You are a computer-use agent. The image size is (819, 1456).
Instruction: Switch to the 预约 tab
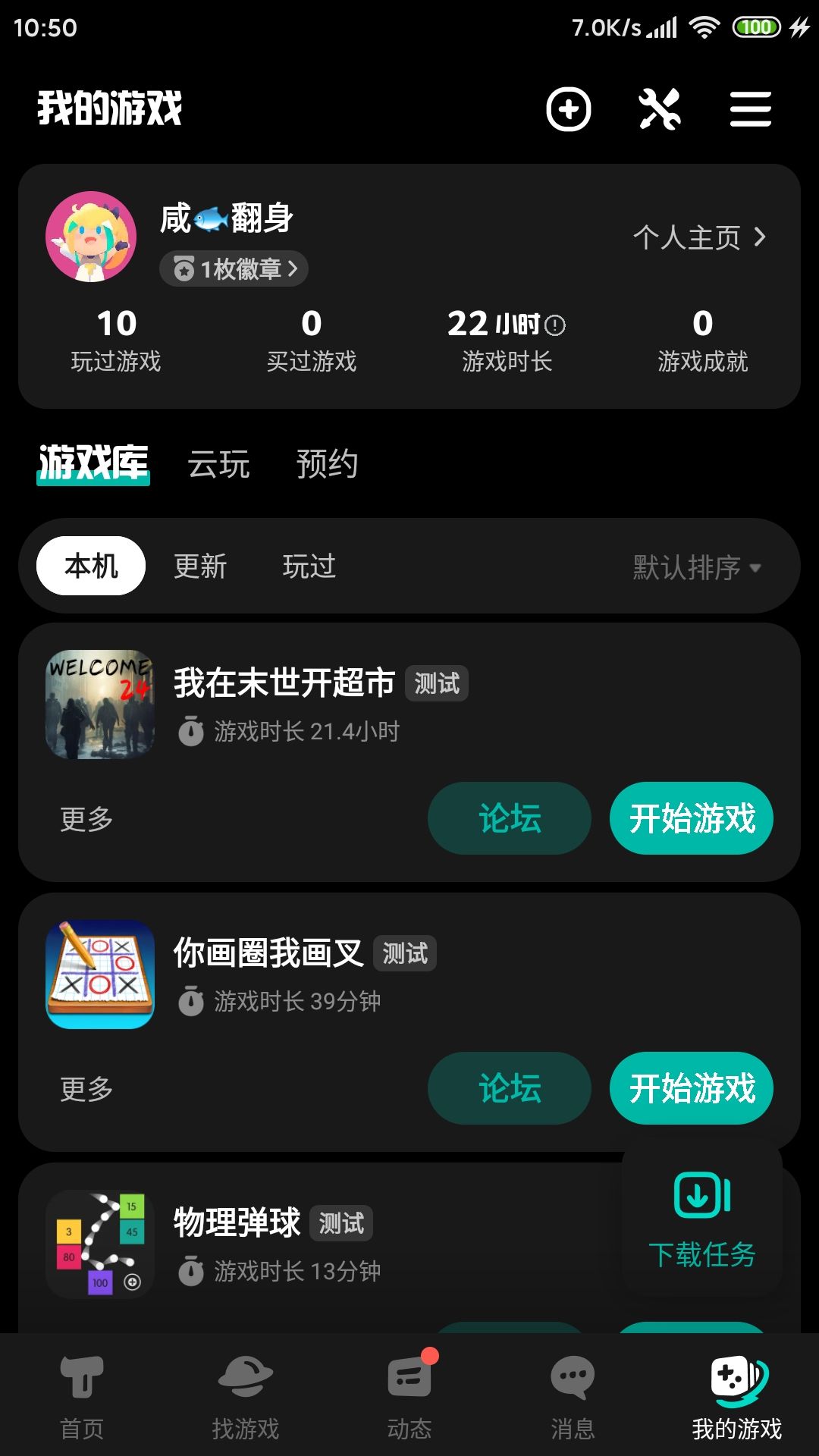click(x=327, y=463)
